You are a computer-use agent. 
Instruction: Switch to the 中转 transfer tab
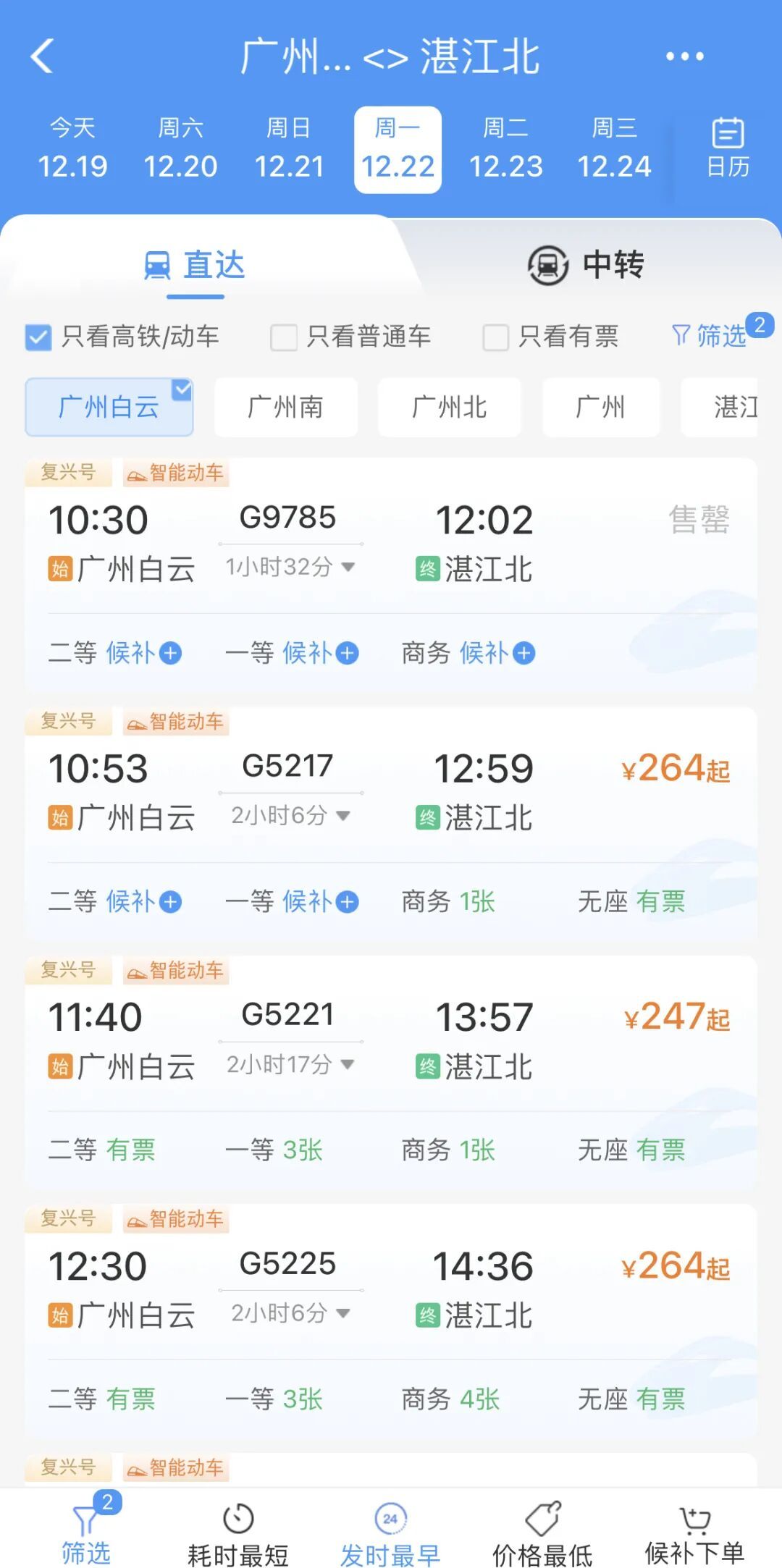(x=586, y=265)
